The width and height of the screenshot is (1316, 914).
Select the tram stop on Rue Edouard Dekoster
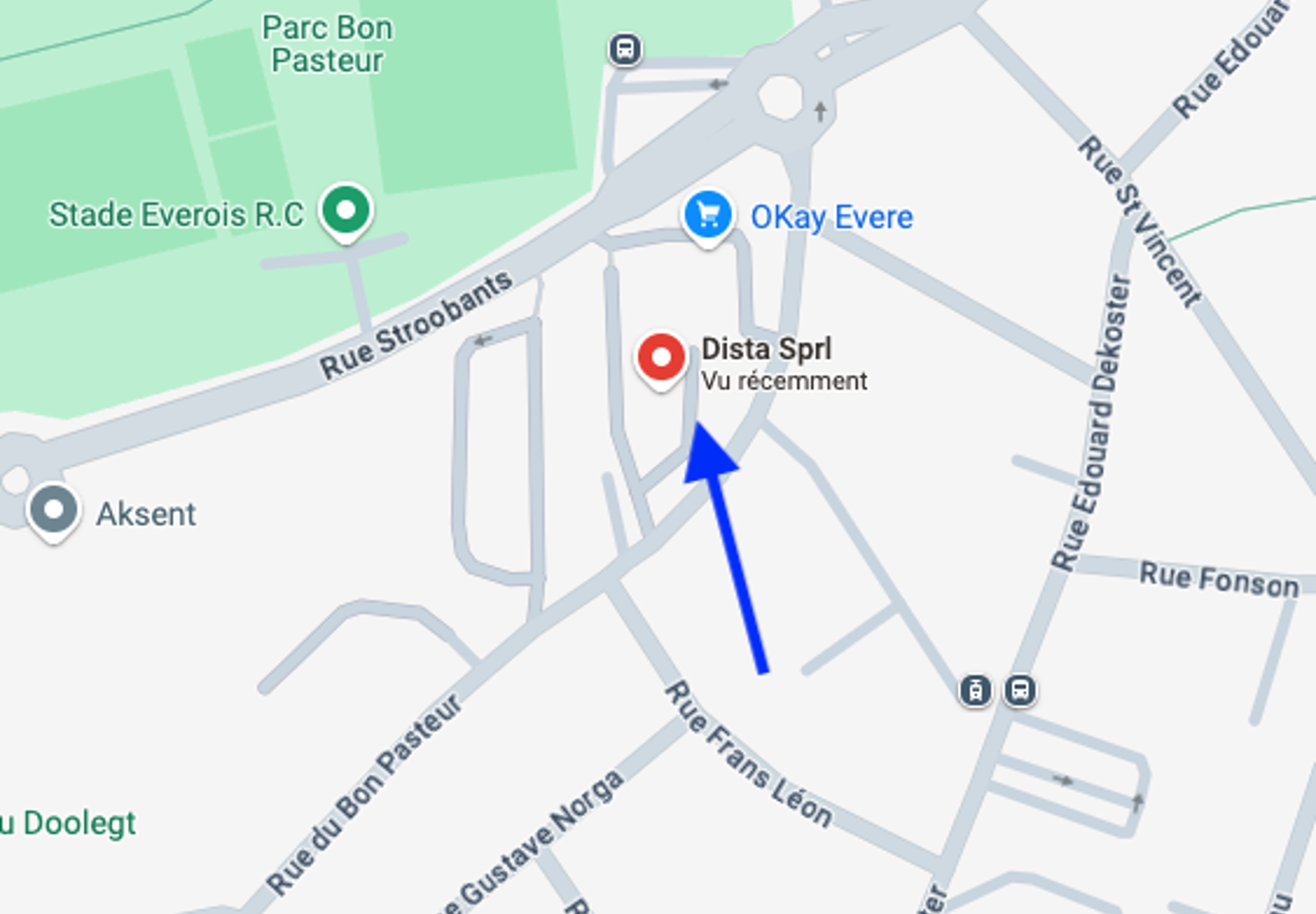pos(975,690)
